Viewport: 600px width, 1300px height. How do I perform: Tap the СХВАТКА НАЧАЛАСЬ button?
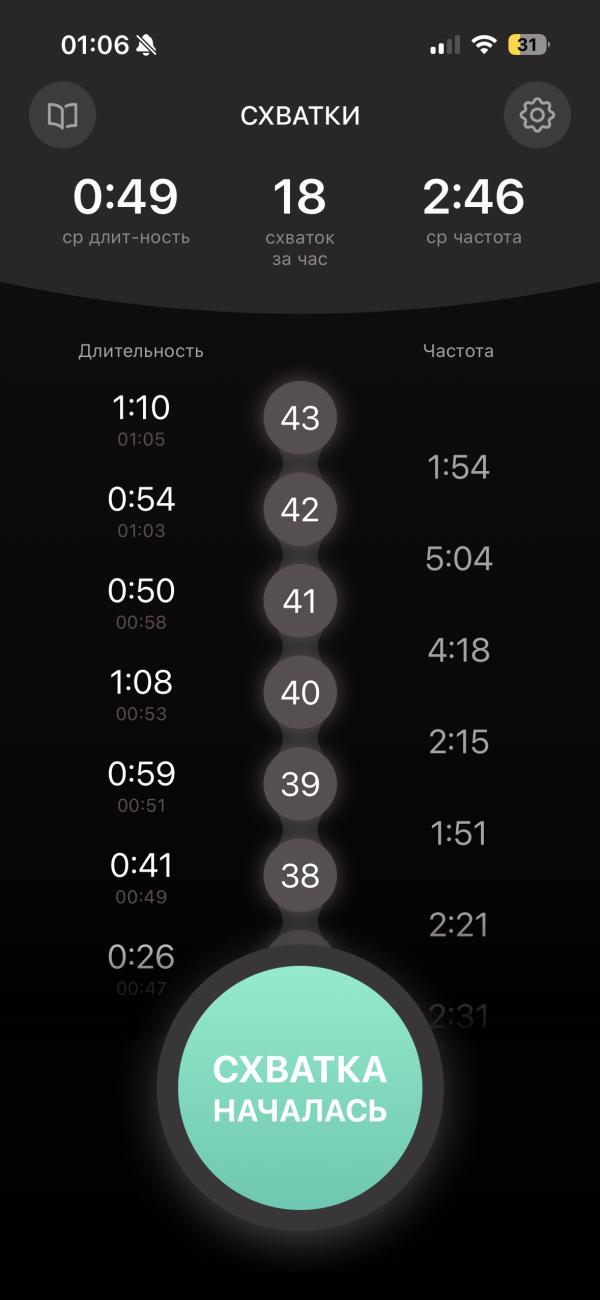tap(300, 1088)
